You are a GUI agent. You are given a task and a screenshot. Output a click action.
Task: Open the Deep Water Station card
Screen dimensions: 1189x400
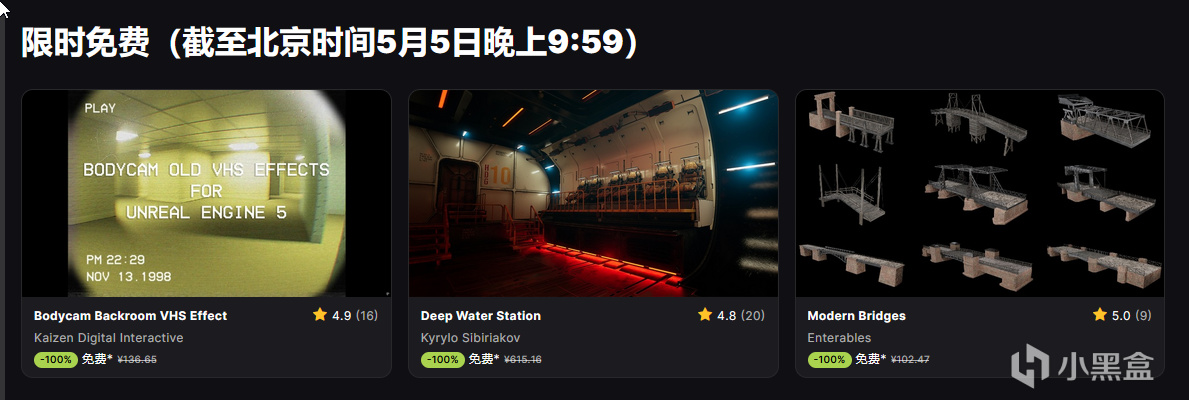pos(593,233)
